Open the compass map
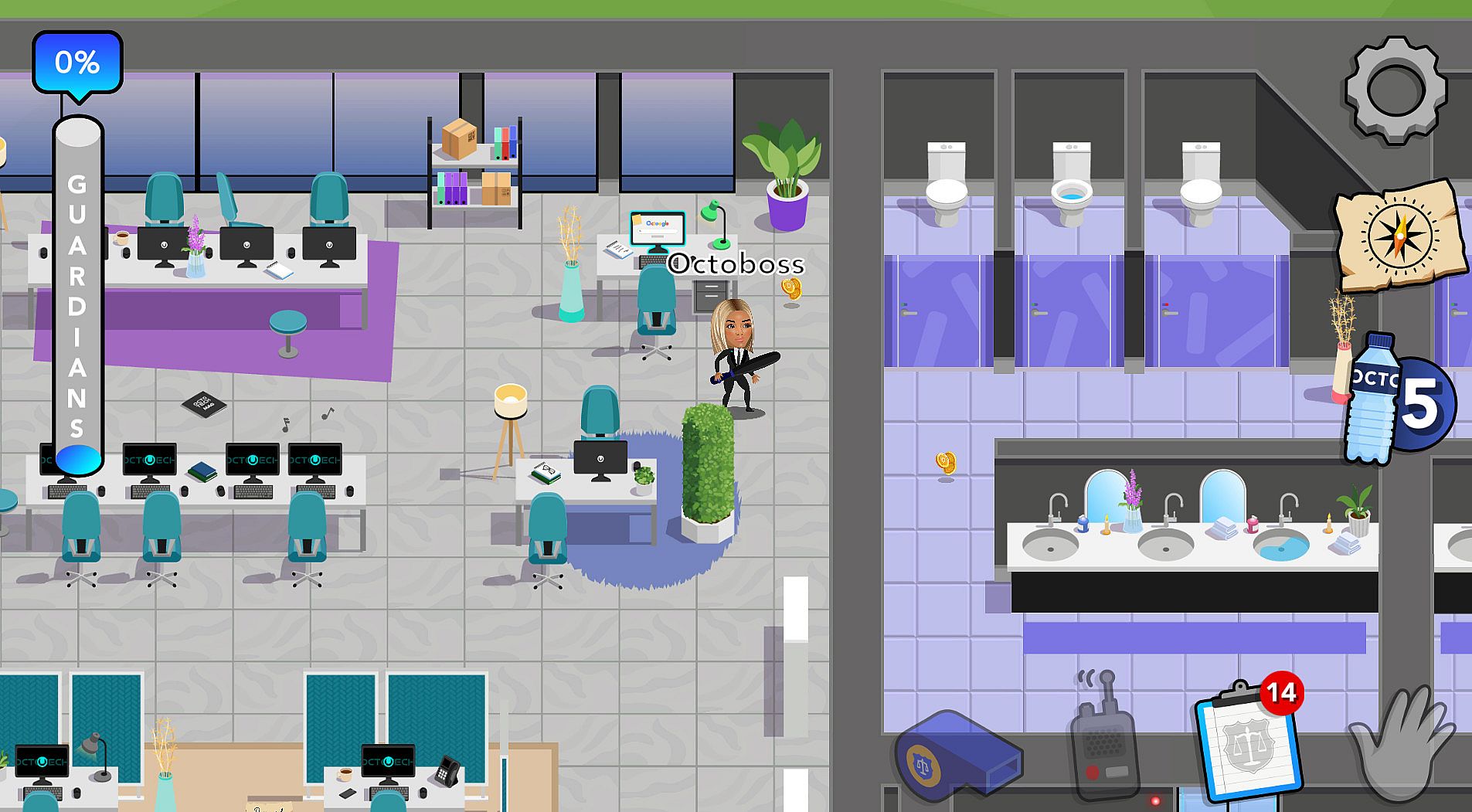This screenshot has width=1472, height=812. [1400, 234]
